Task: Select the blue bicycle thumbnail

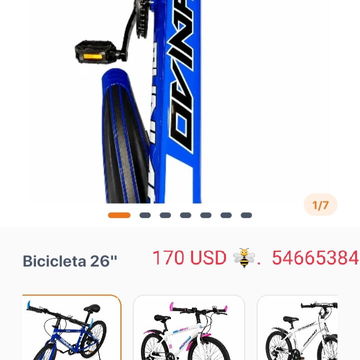Action: 72,327
